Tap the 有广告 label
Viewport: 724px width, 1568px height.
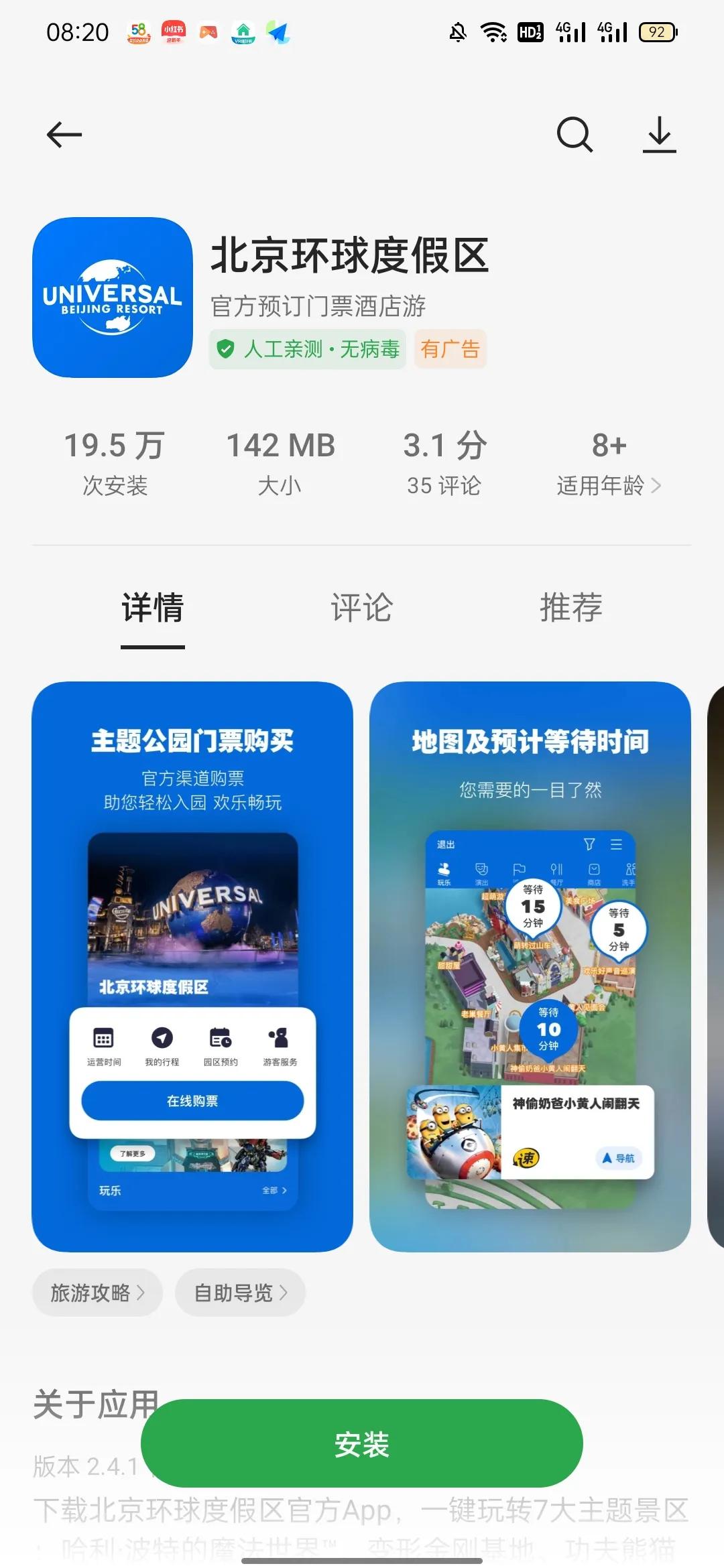450,349
